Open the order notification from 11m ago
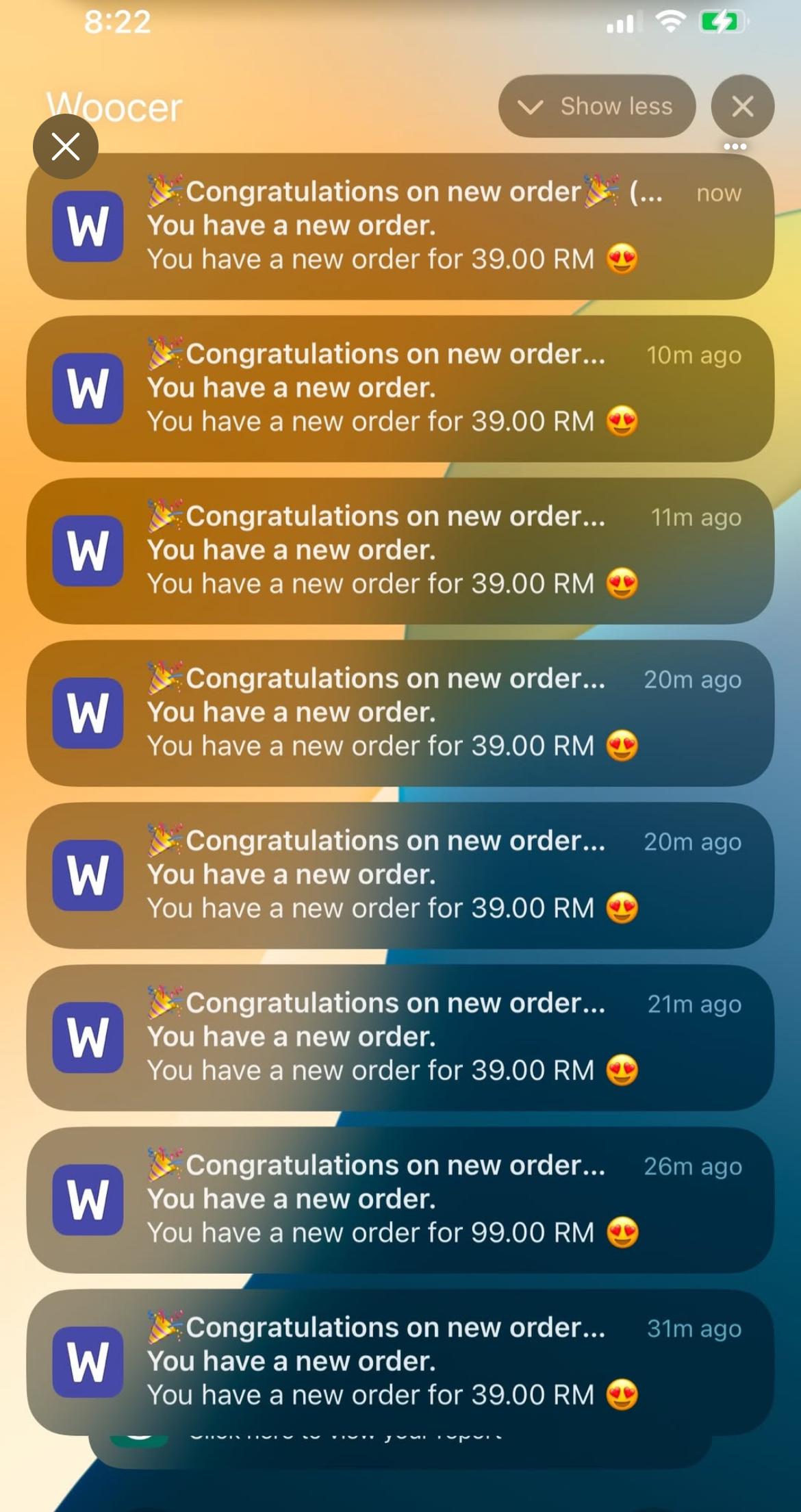 [400, 551]
